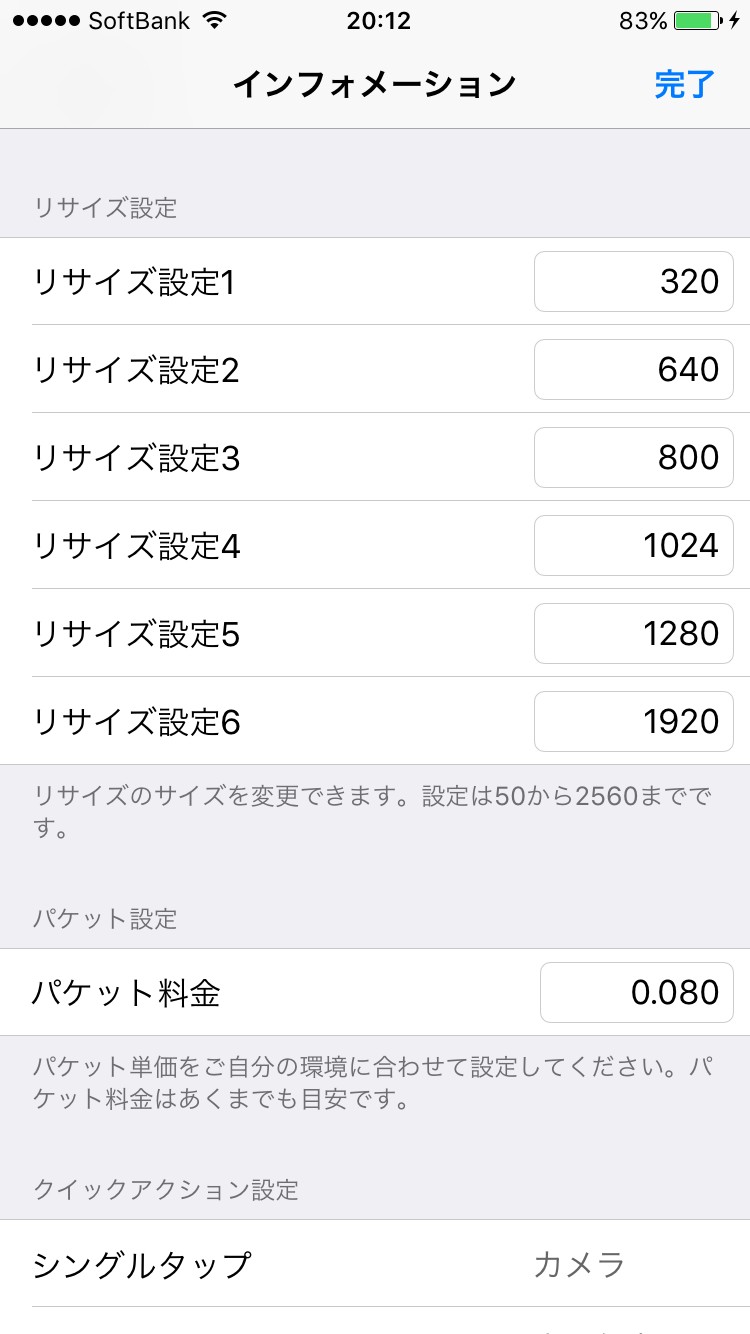Edit the パケット料金 field showing 0.080
750x1334 pixels.
[x=637, y=992]
